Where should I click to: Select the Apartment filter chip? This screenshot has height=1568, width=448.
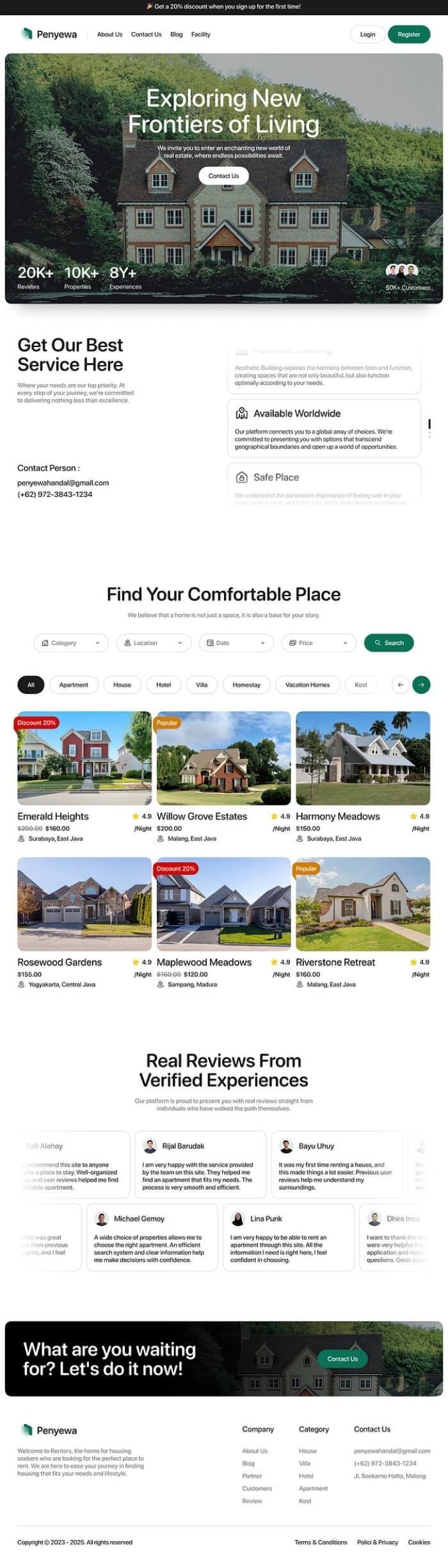point(74,684)
